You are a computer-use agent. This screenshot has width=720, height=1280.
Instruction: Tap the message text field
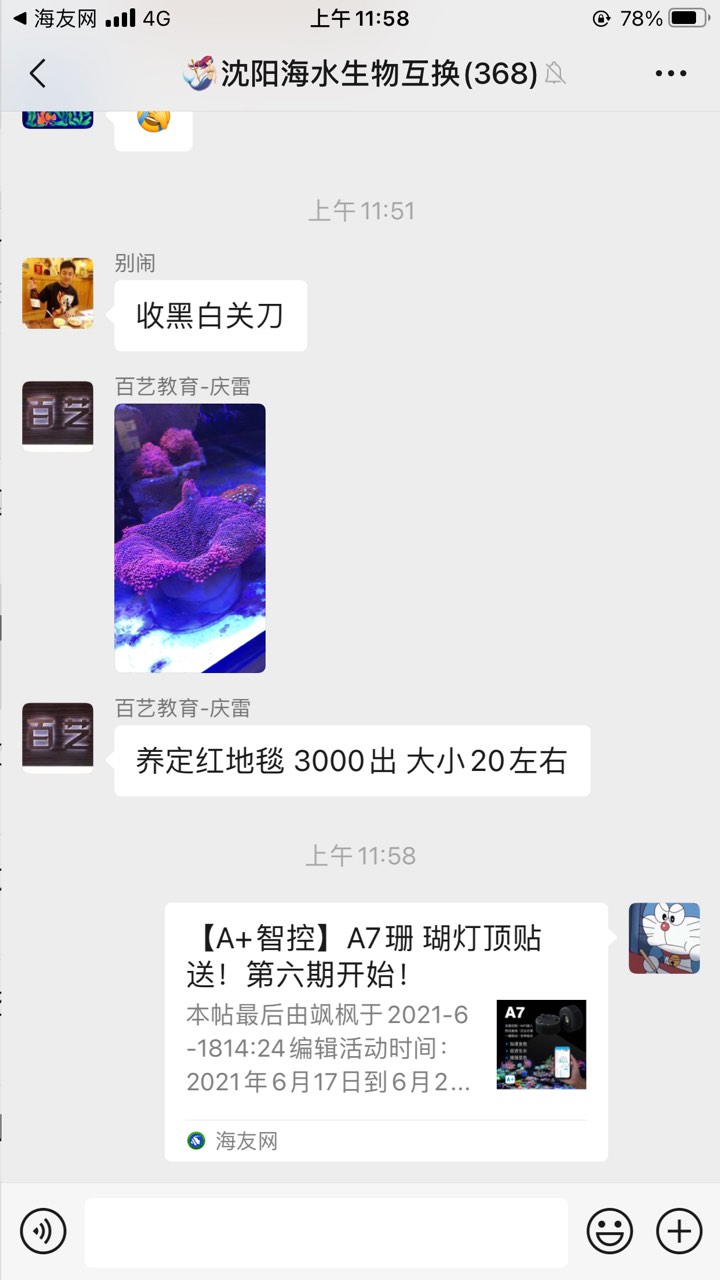pyautogui.click(x=326, y=1232)
